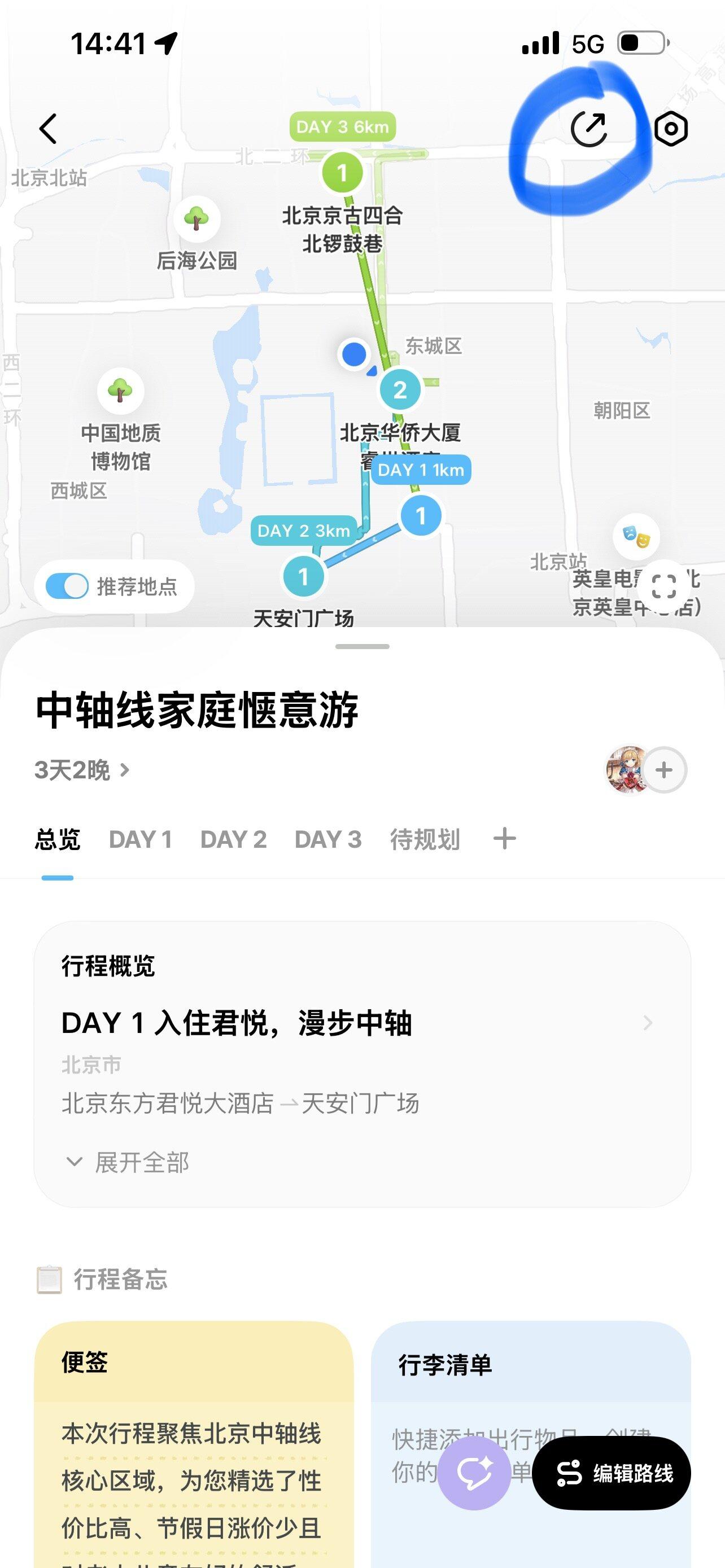The height and width of the screenshot is (1568, 725).
Task: View the DAY 2 tab
Action: point(233,839)
